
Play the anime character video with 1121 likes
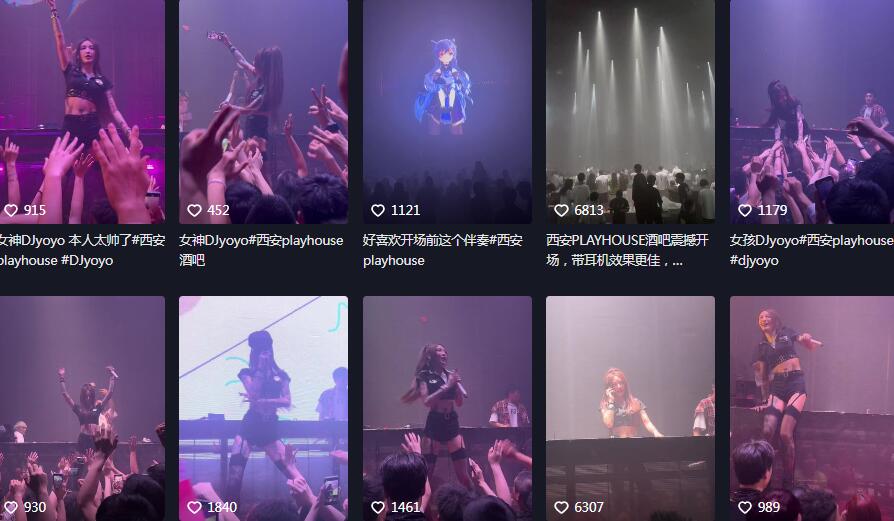click(x=447, y=110)
